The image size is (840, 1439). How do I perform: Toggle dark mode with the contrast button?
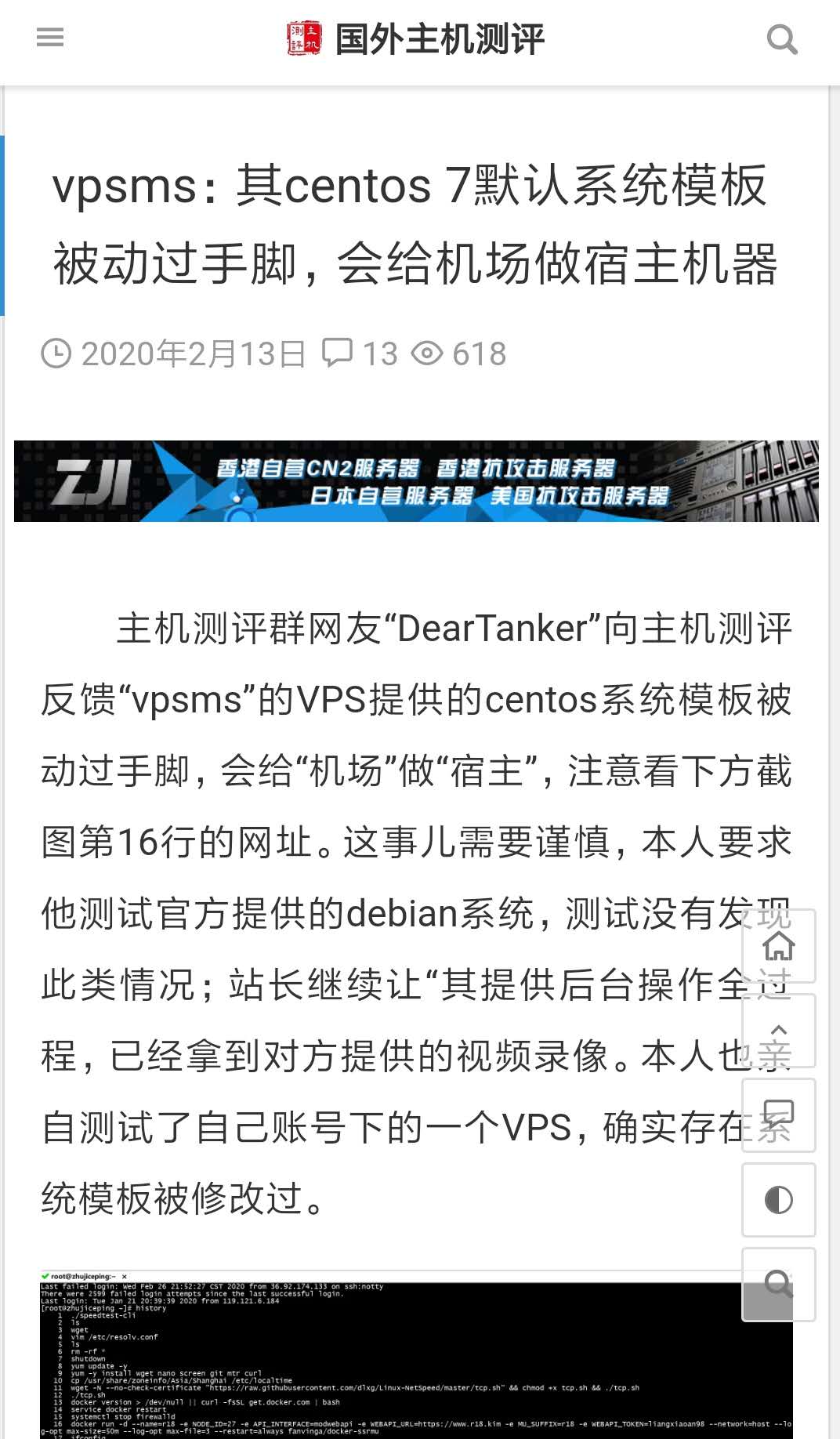coord(779,1200)
